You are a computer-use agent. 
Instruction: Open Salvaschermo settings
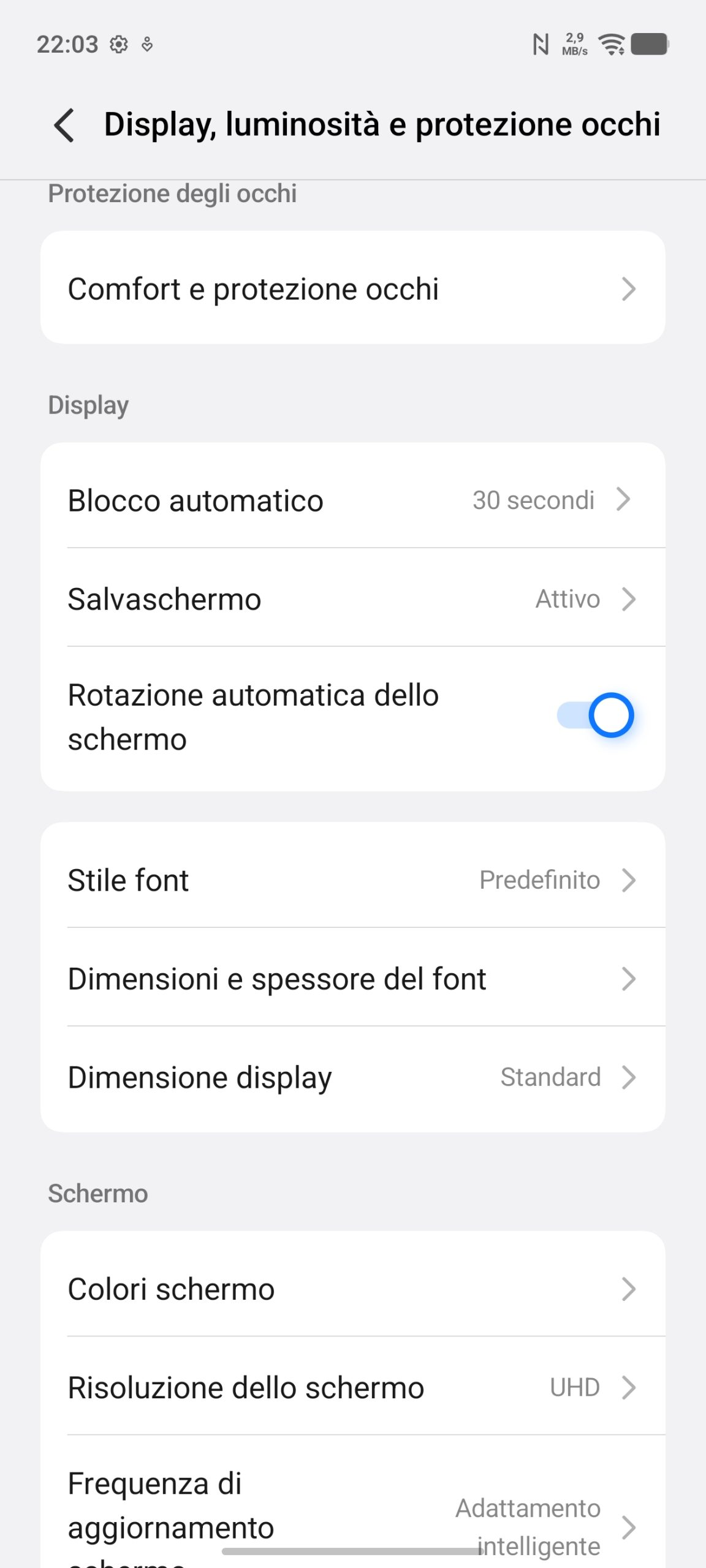352,598
